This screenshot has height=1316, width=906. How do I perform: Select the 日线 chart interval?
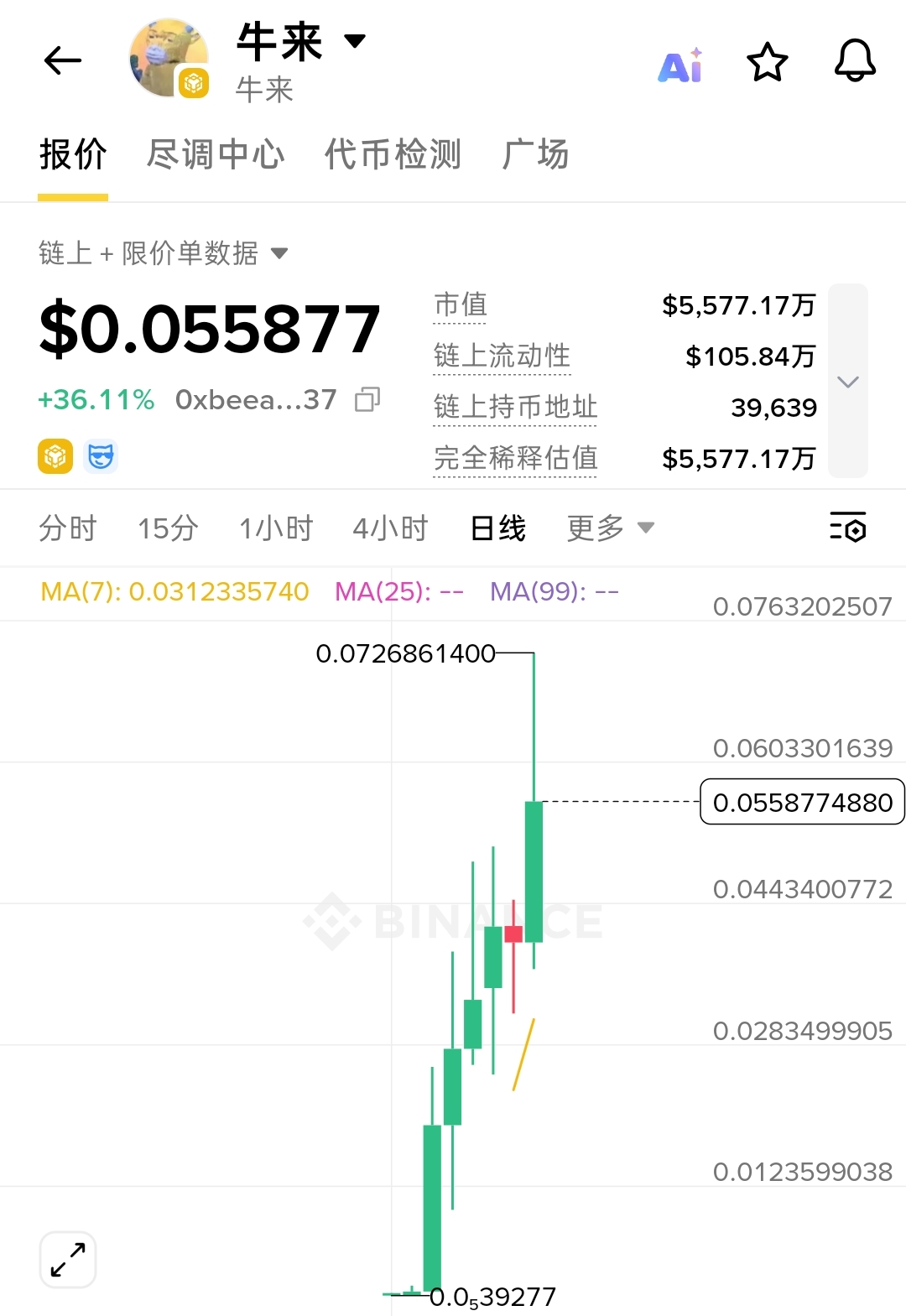pyautogui.click(x=498, y=528)
